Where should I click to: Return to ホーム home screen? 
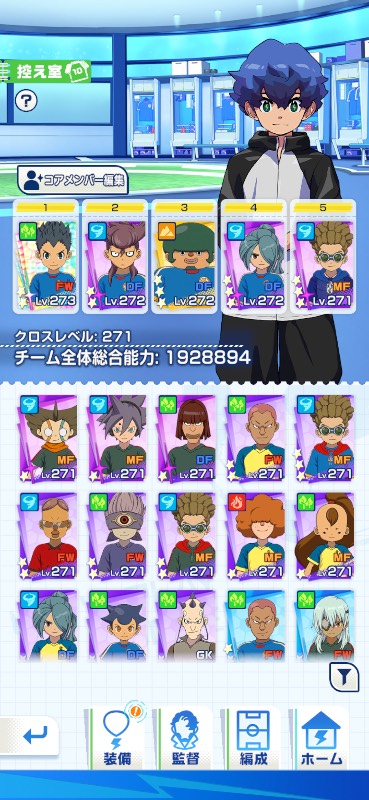[322, 738]
